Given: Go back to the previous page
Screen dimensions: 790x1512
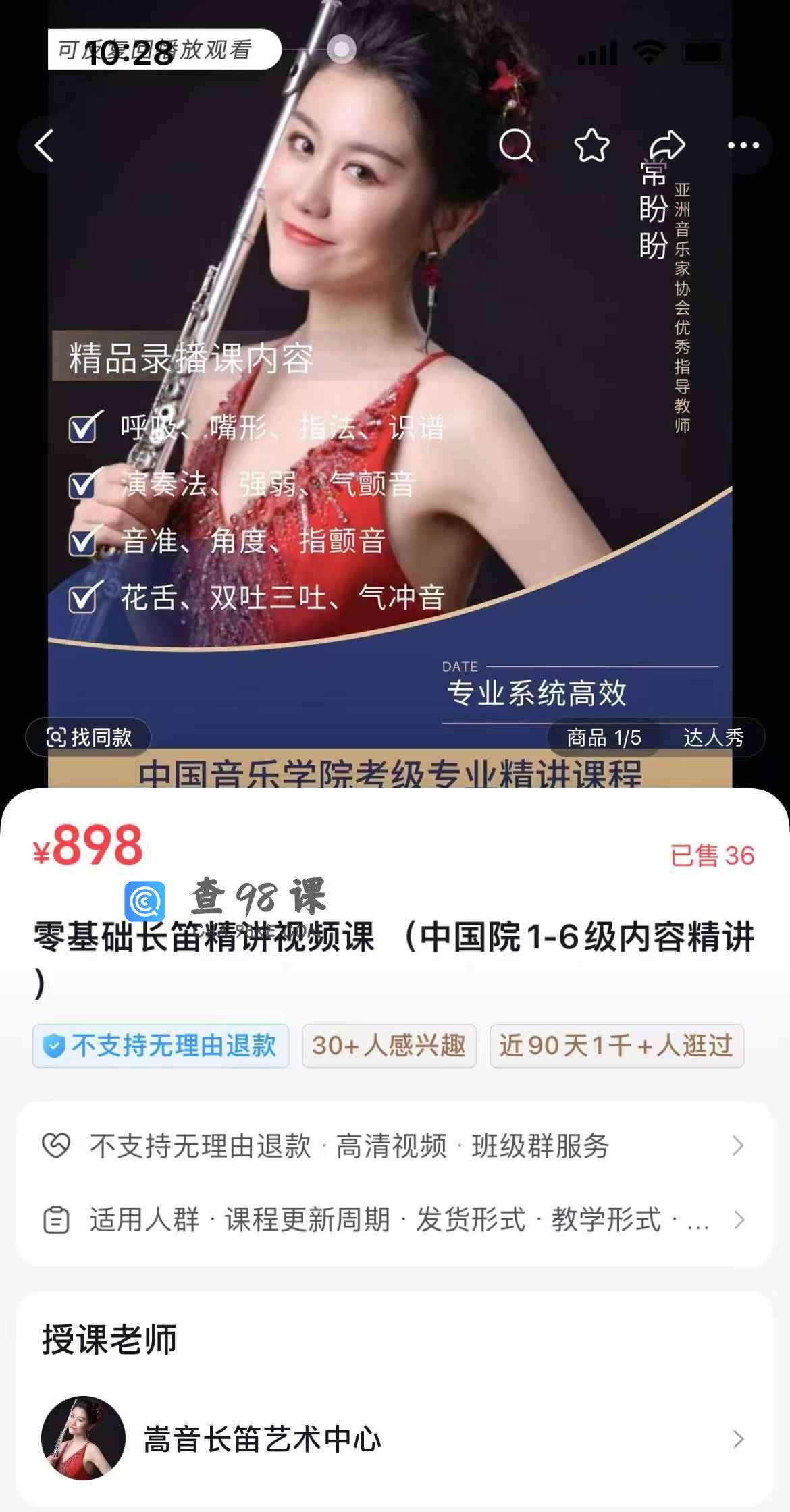Looking at the screenshot, I should point(45,145).
